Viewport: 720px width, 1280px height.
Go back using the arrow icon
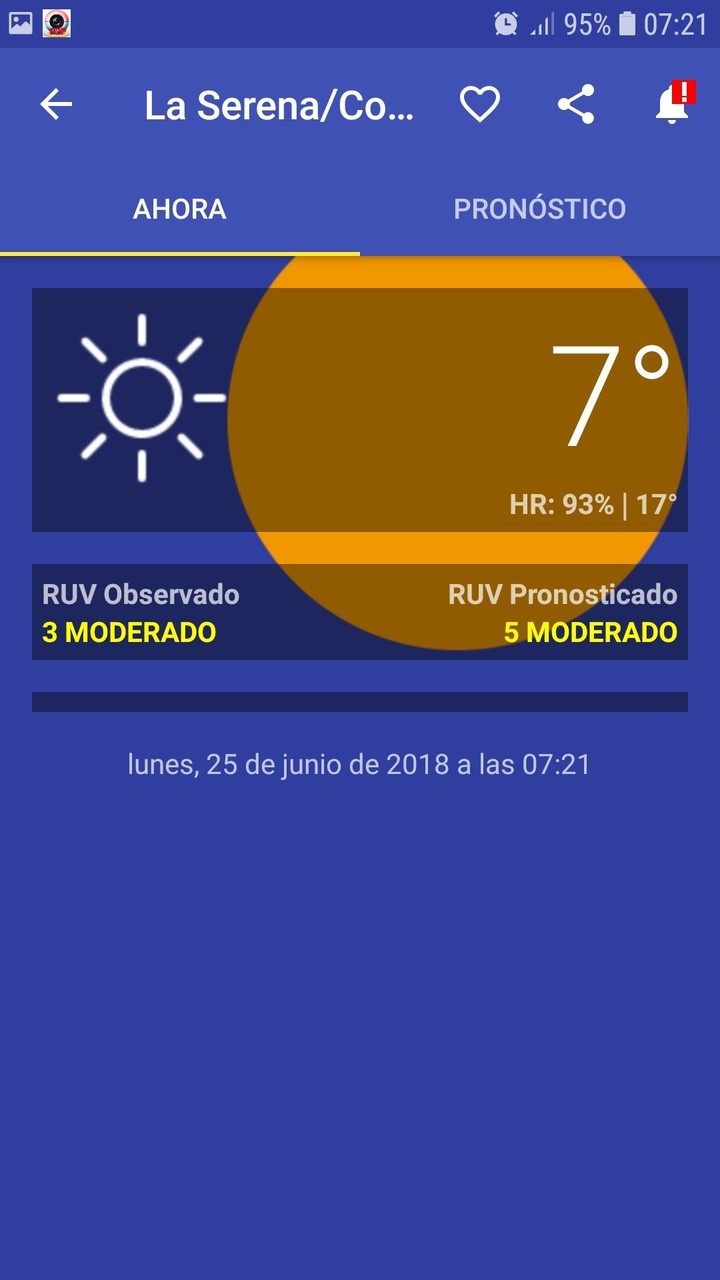pyautogui.click(x=57, y=103)
